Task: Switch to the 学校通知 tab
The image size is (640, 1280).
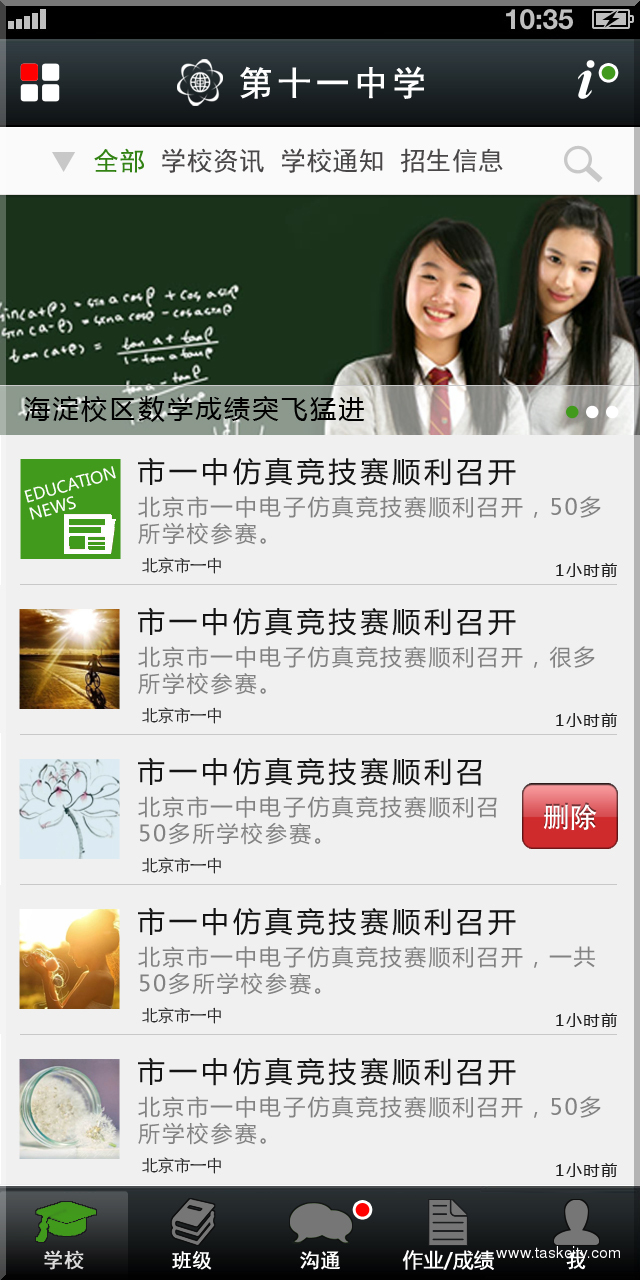Action: click(x=332, y=161)
